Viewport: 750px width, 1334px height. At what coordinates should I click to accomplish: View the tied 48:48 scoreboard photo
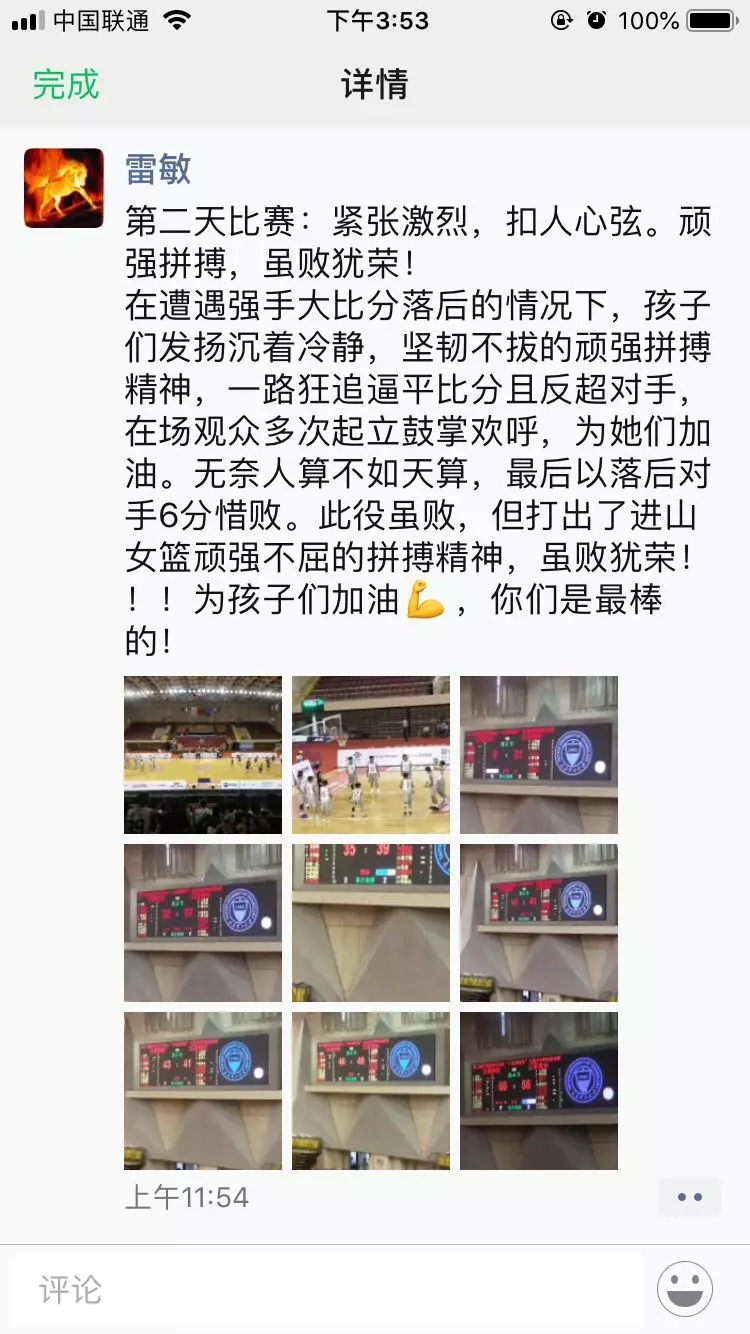pyautogui.click(x=370, y=1090)
